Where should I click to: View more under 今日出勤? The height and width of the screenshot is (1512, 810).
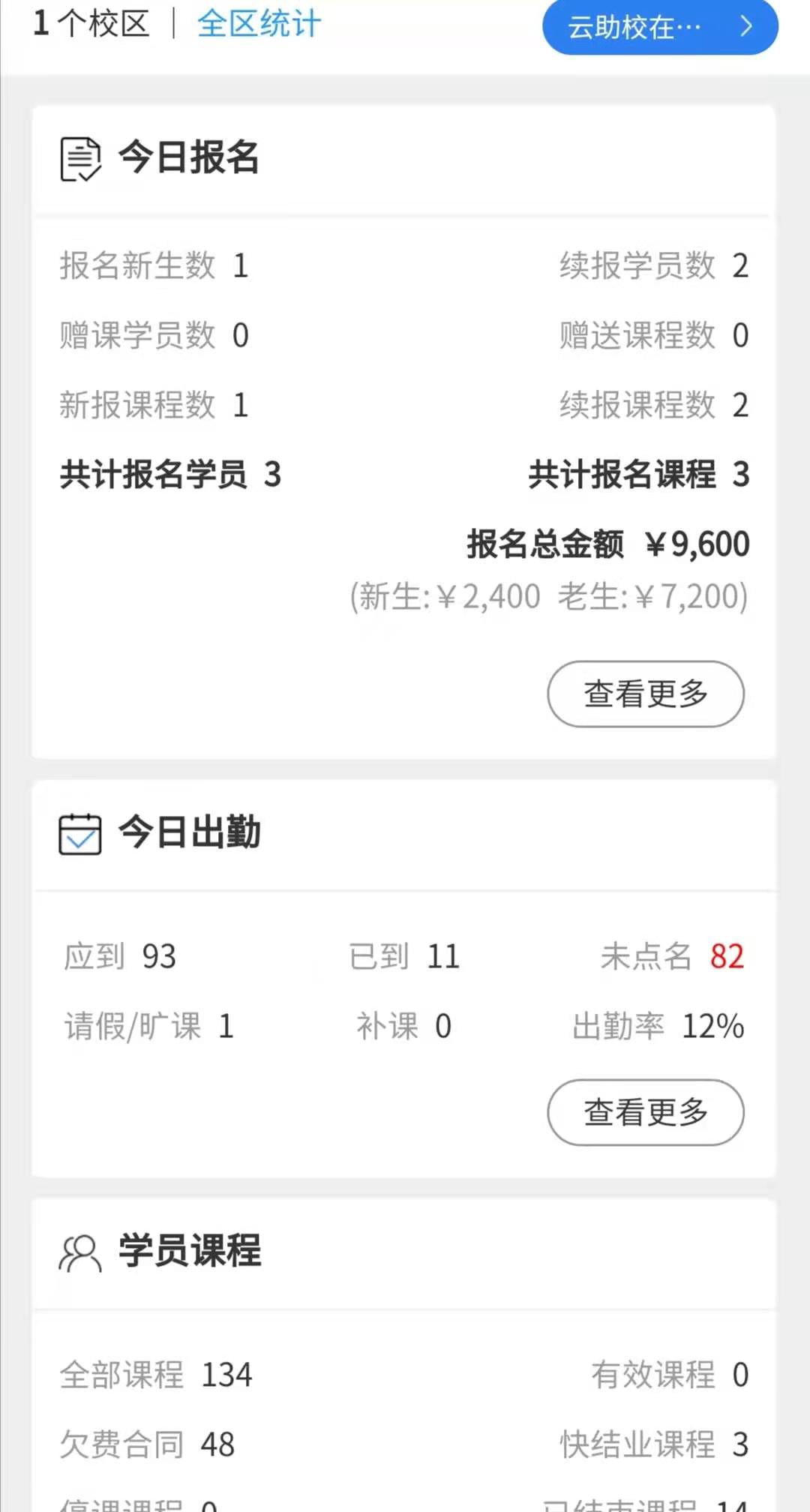(x=646, y=1112)
